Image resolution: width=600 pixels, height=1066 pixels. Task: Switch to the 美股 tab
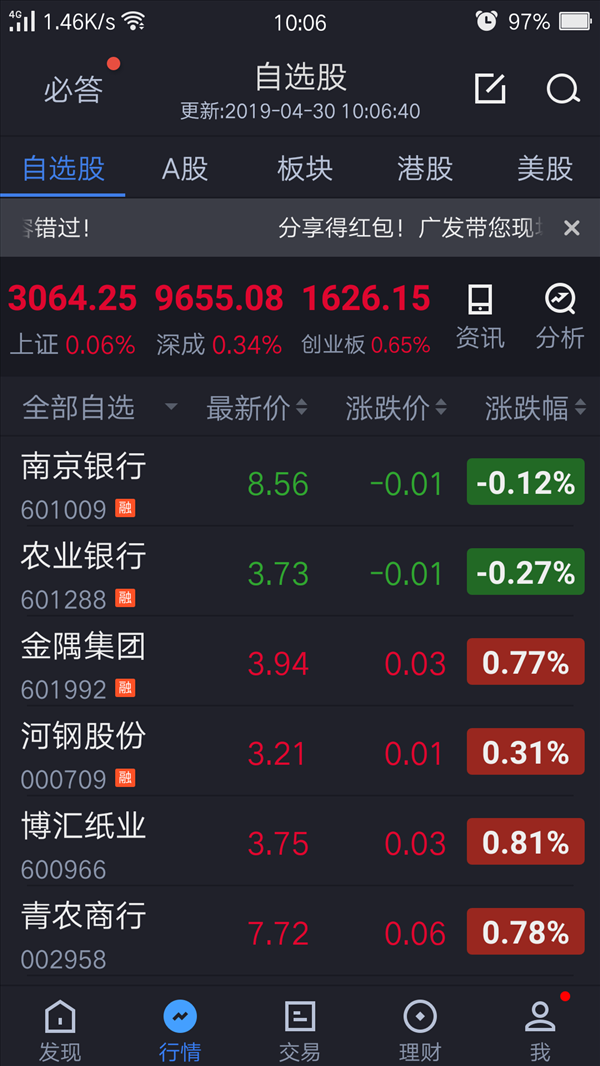pyautogui.click(x=545, y=169)
